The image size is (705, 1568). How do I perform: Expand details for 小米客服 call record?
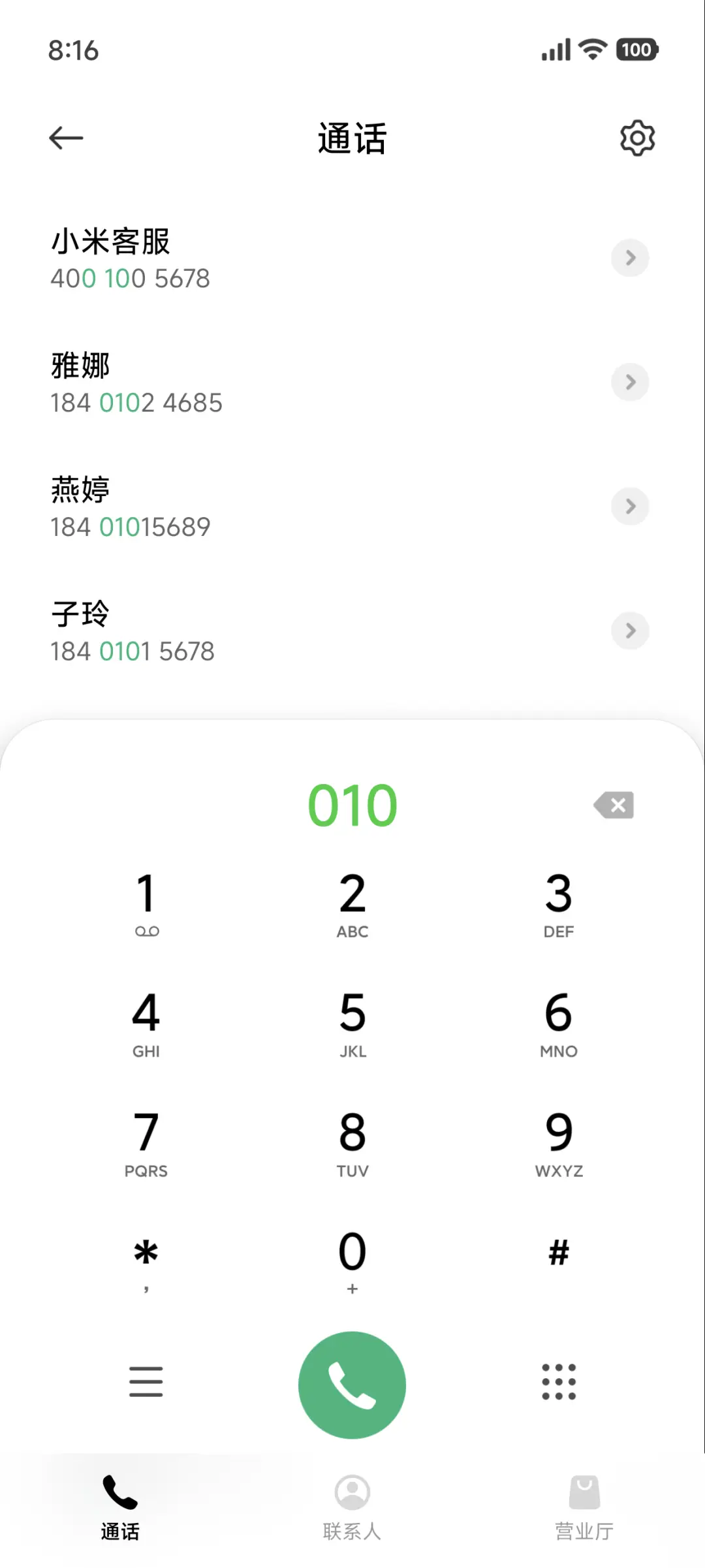click(629, 258)
